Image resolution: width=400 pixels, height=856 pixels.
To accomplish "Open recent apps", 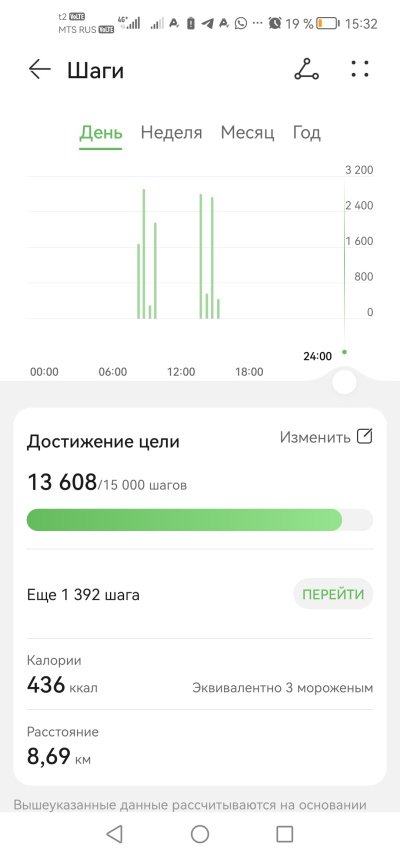I will (285, 834).
